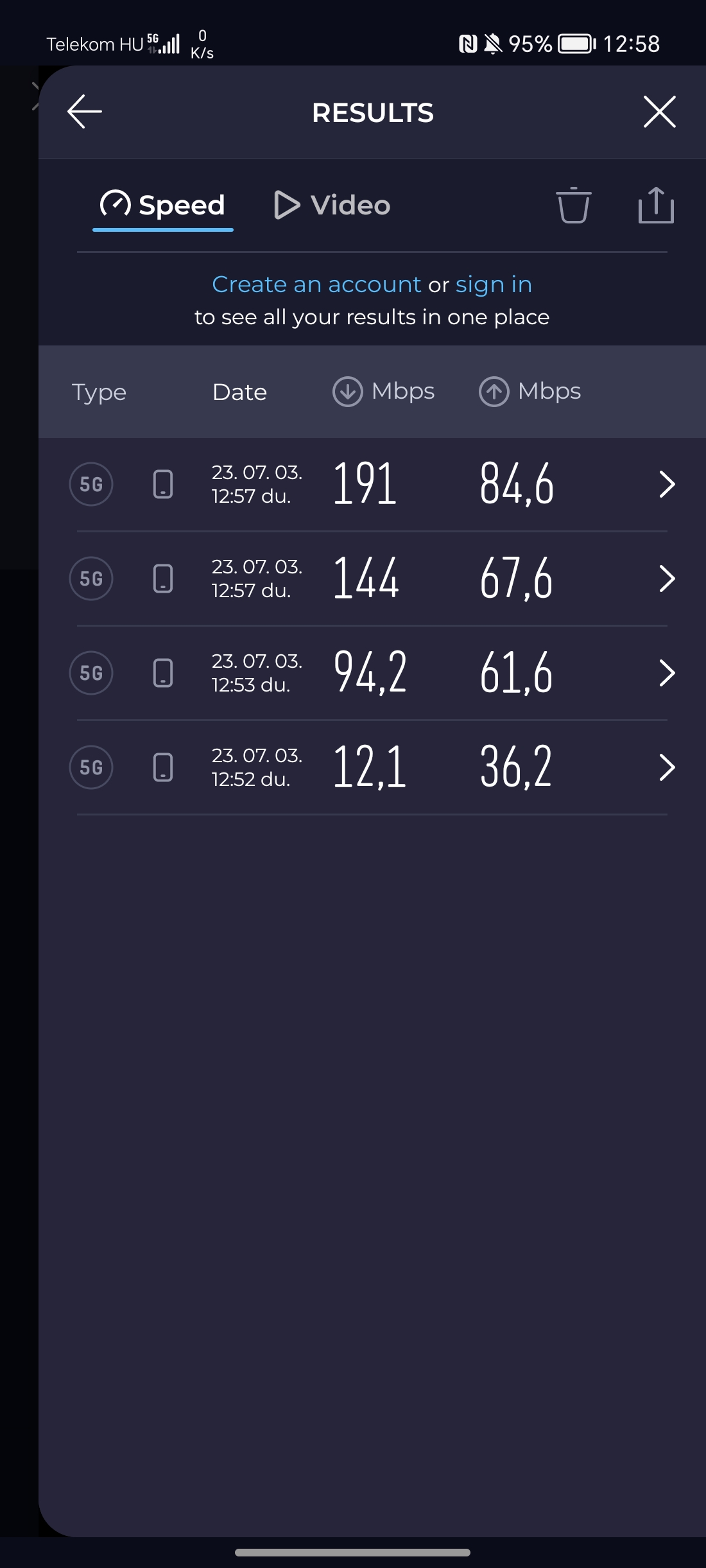
Task: View details of the 12,1 Mbps test
Action: (372, 767)
